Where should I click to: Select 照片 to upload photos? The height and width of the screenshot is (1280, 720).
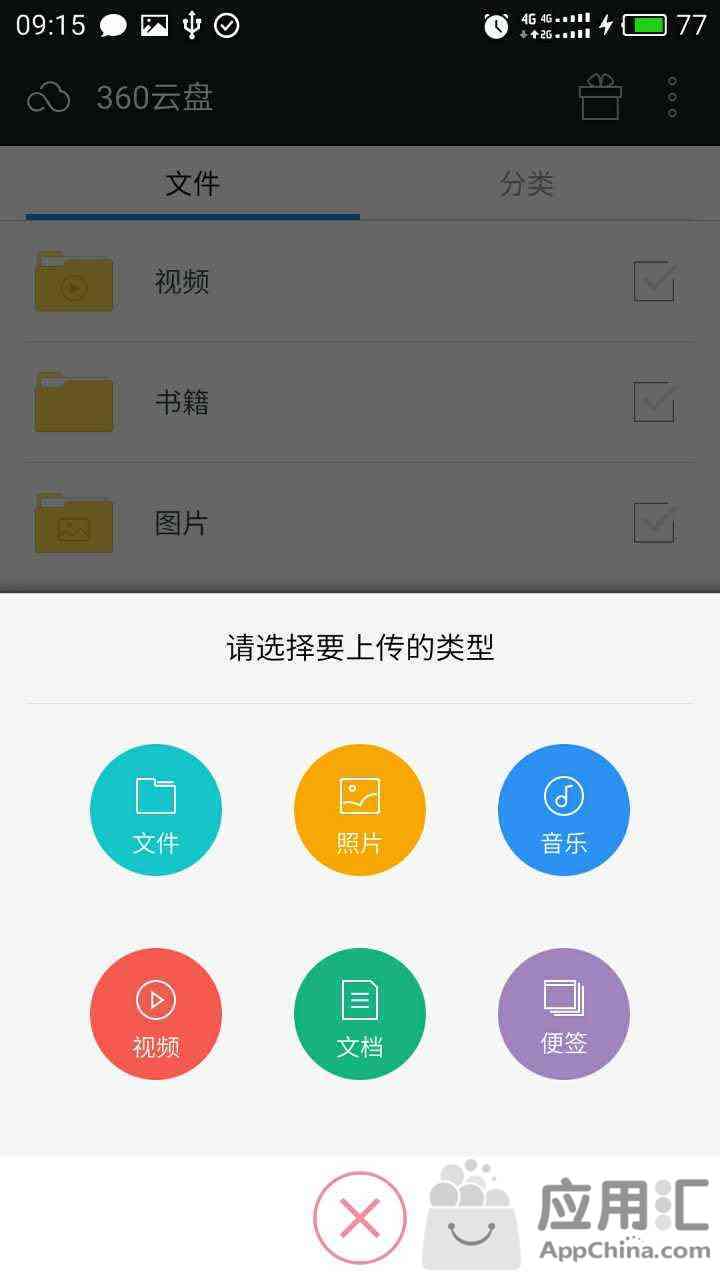click(x=360, y=810)
